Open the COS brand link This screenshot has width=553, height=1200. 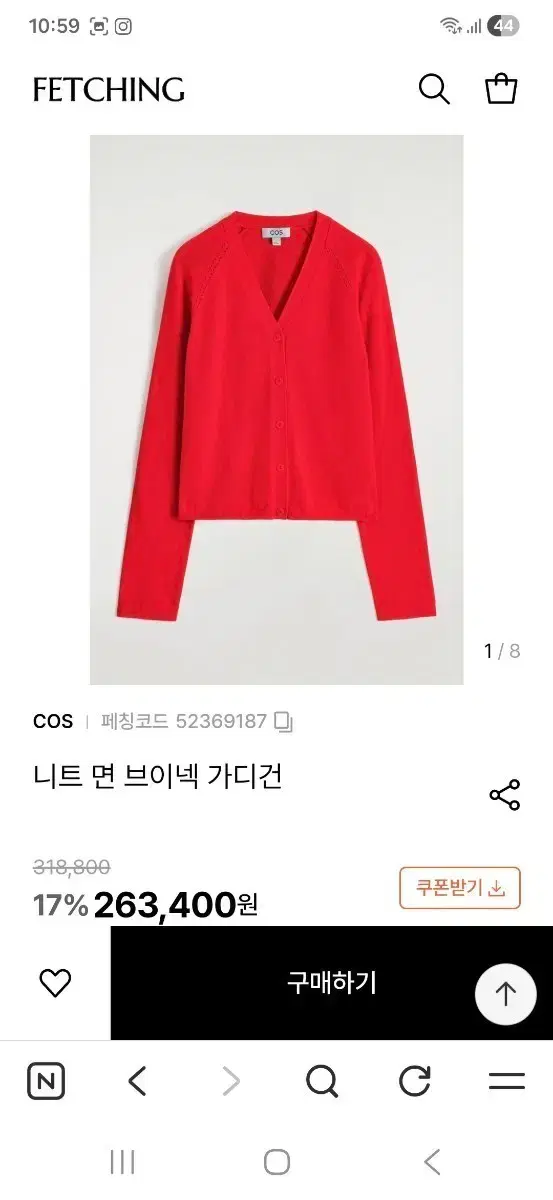(x=53, y=721)
